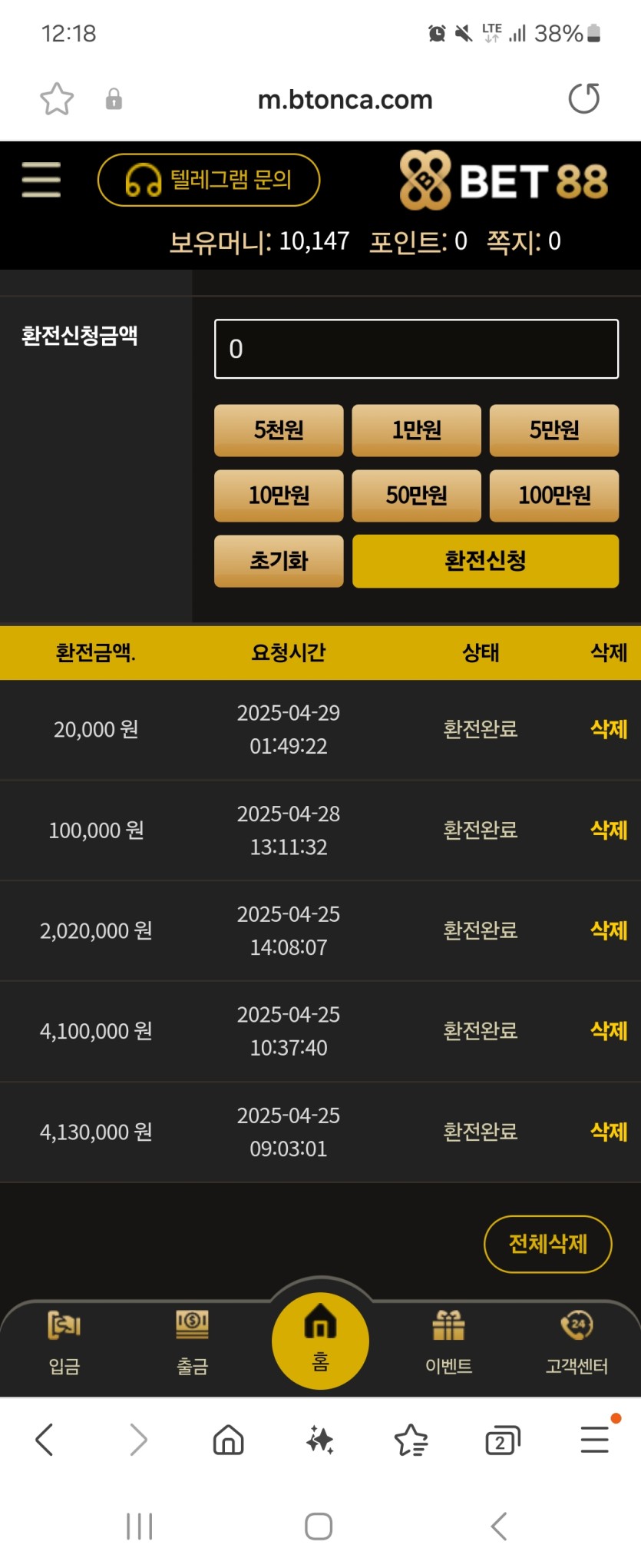
Task: Focus the 환전신청금액 amount field
Action: pos(416,349)
